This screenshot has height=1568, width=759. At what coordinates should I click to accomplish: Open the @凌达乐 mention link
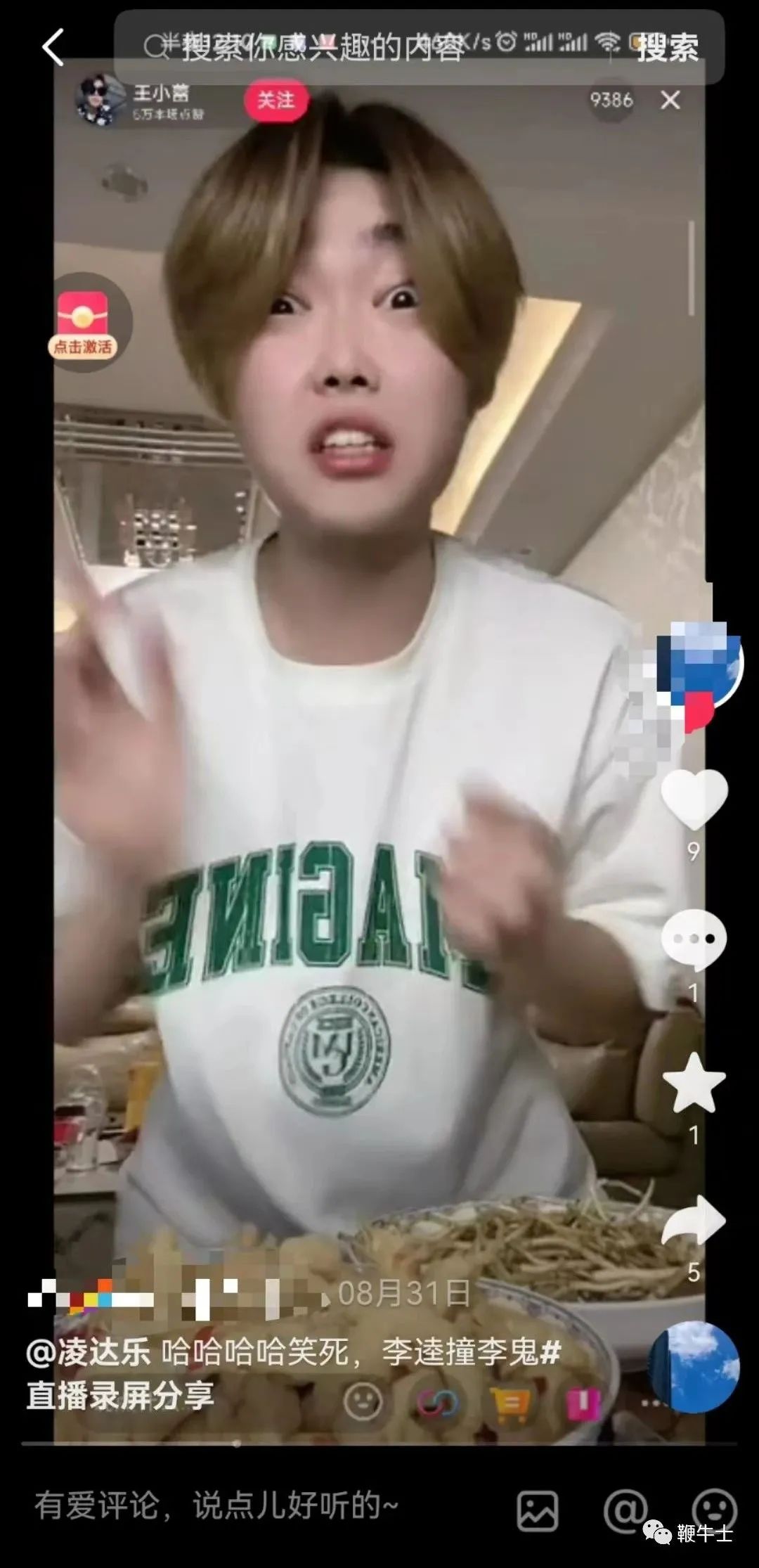(x=89, y=1351)
